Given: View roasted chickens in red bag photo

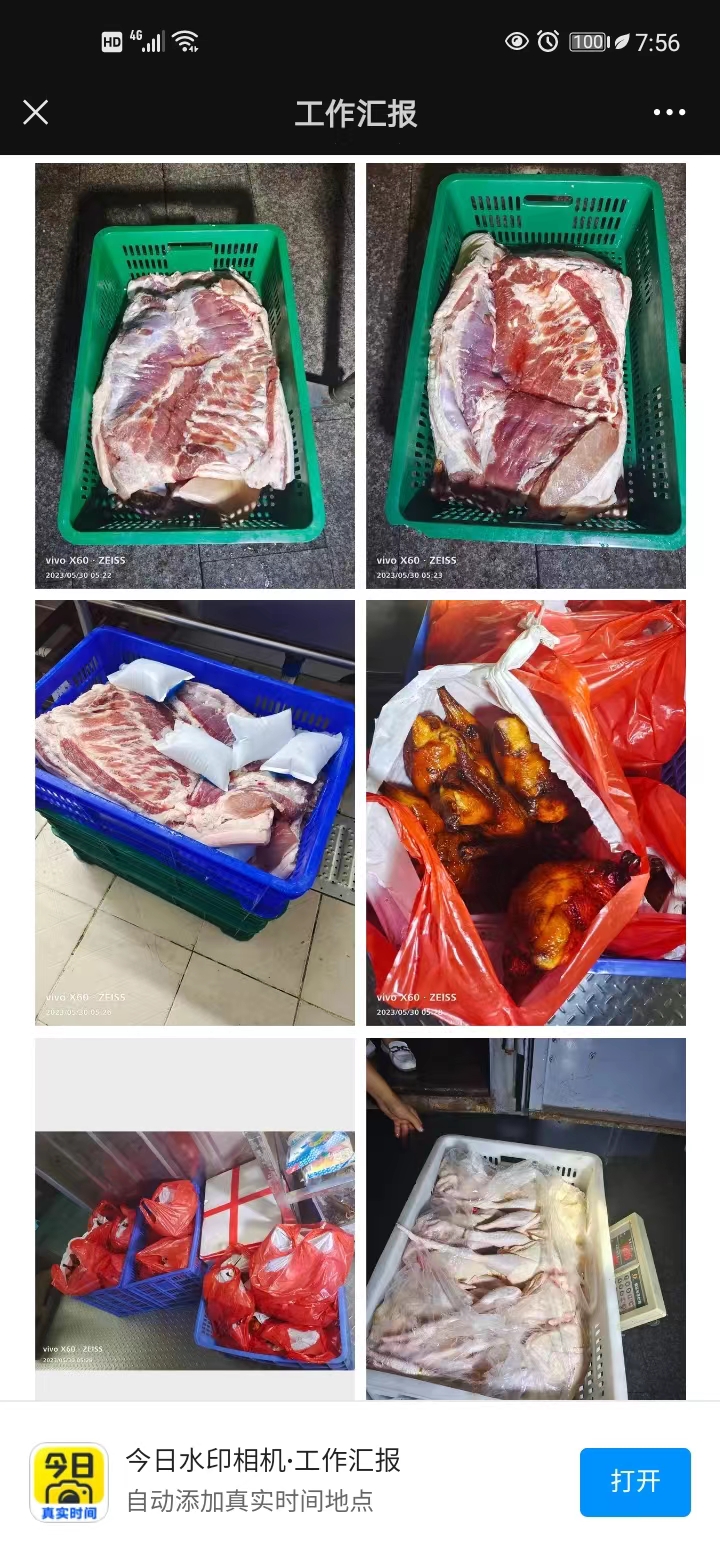Looking at the screenshot, I should [526, 812].
